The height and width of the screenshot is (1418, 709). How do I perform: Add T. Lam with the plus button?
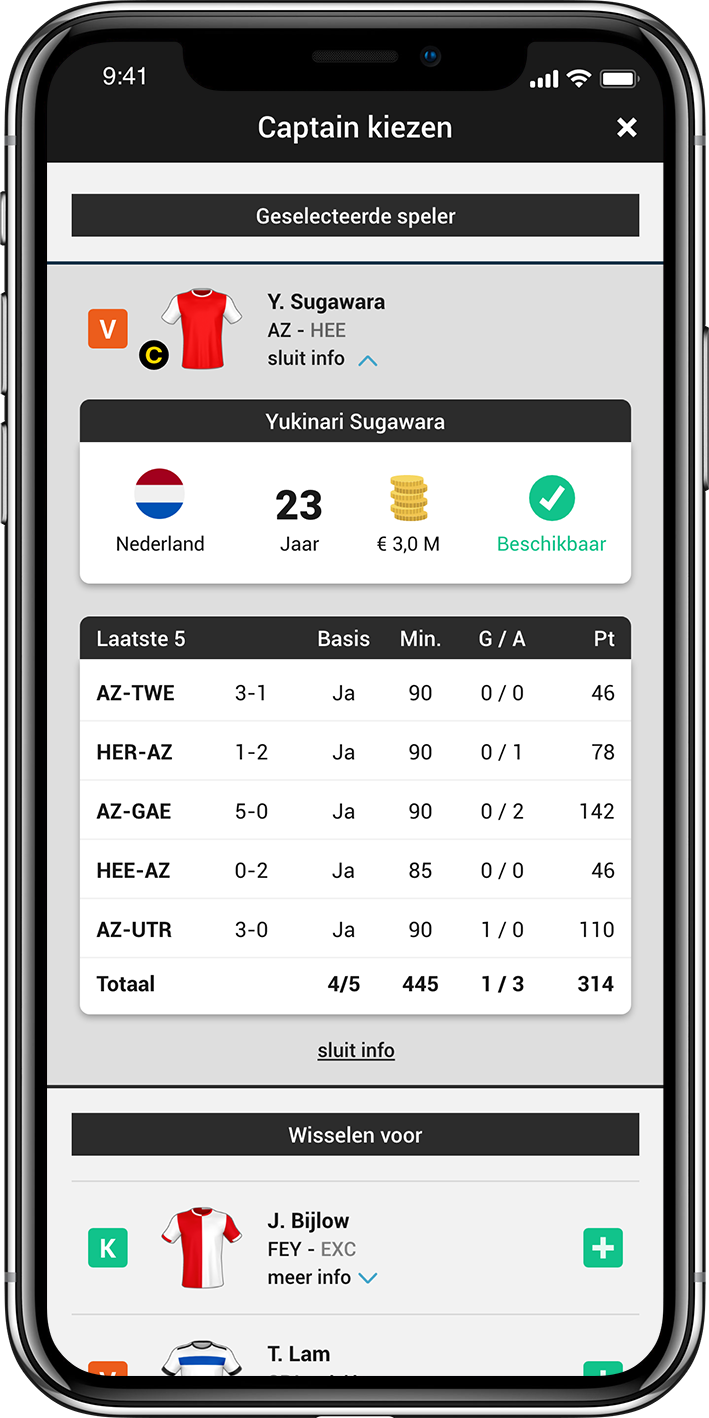coord(603,1367)
